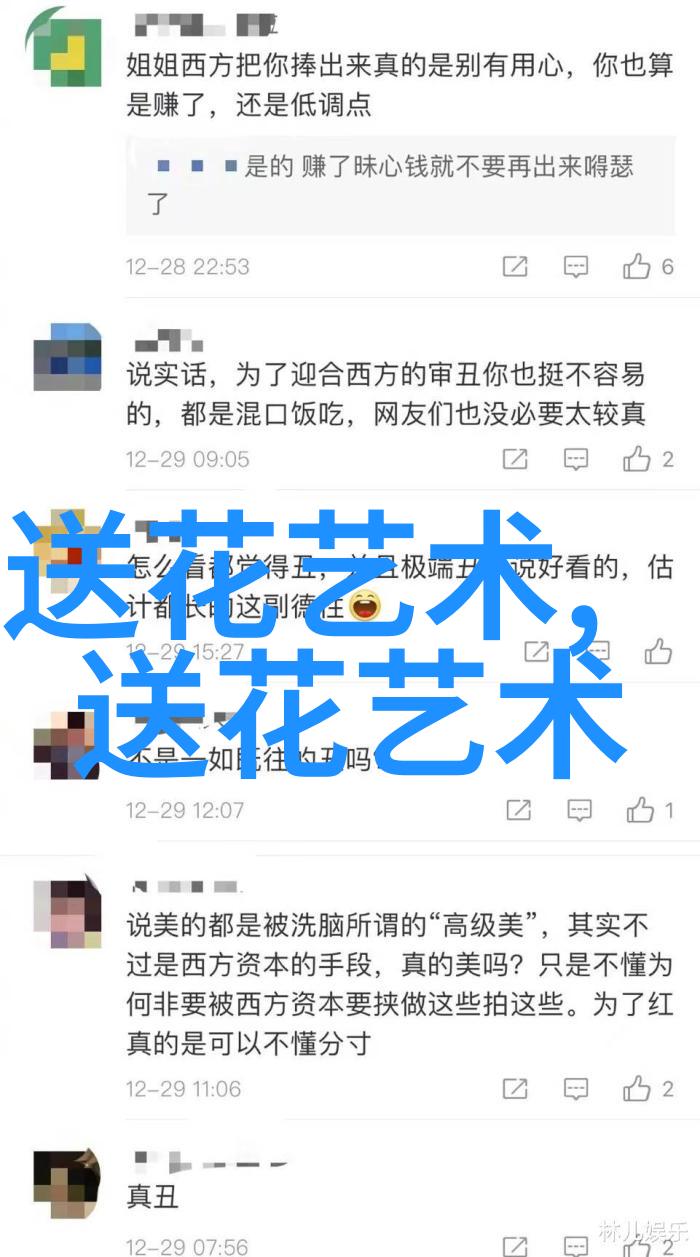Reply to the comment posted 12-28 22:53
Image resolution: width=700 pixels, height=1257 pixels.
pos(576,266)
